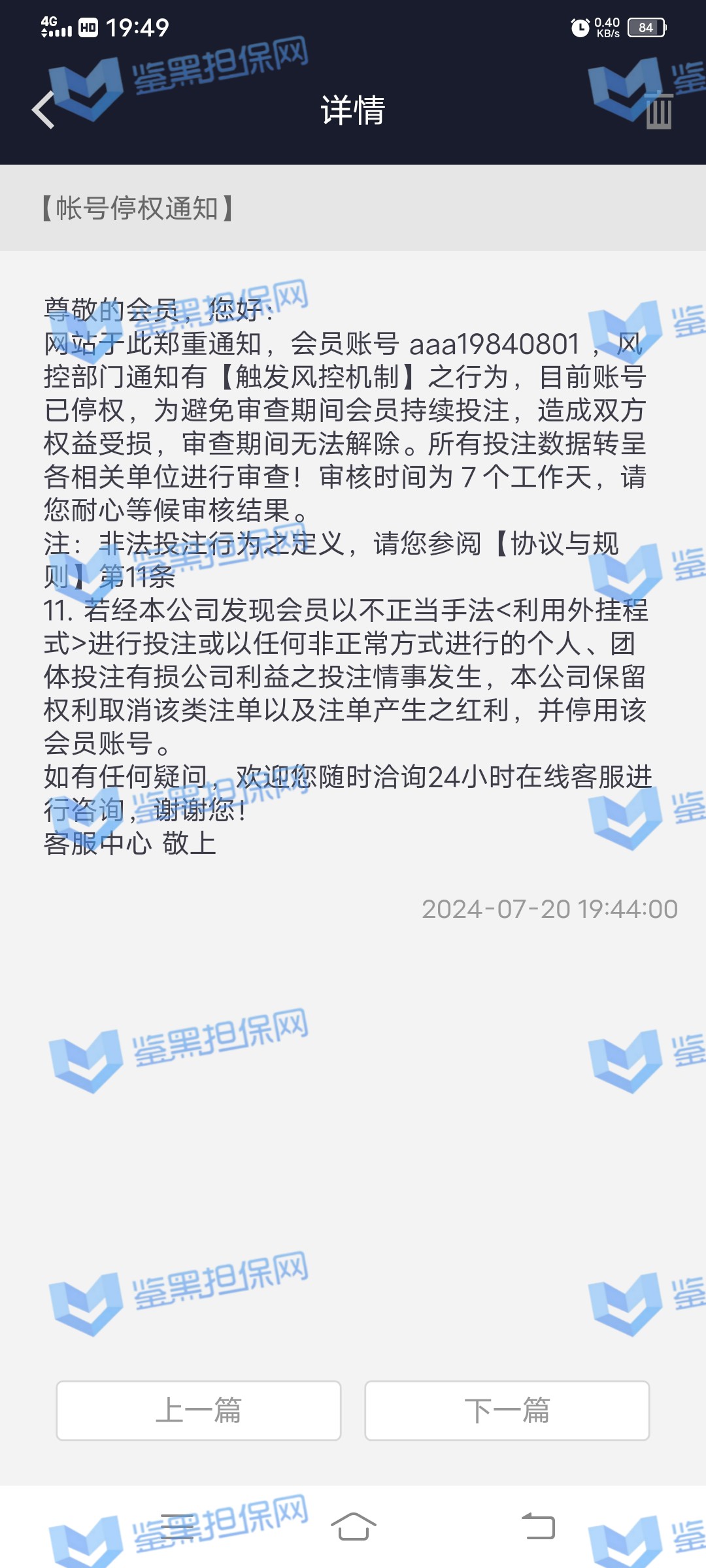Tap the system home button
706x1568 pixels.
pyautogui.click(x=353, y=1527)
